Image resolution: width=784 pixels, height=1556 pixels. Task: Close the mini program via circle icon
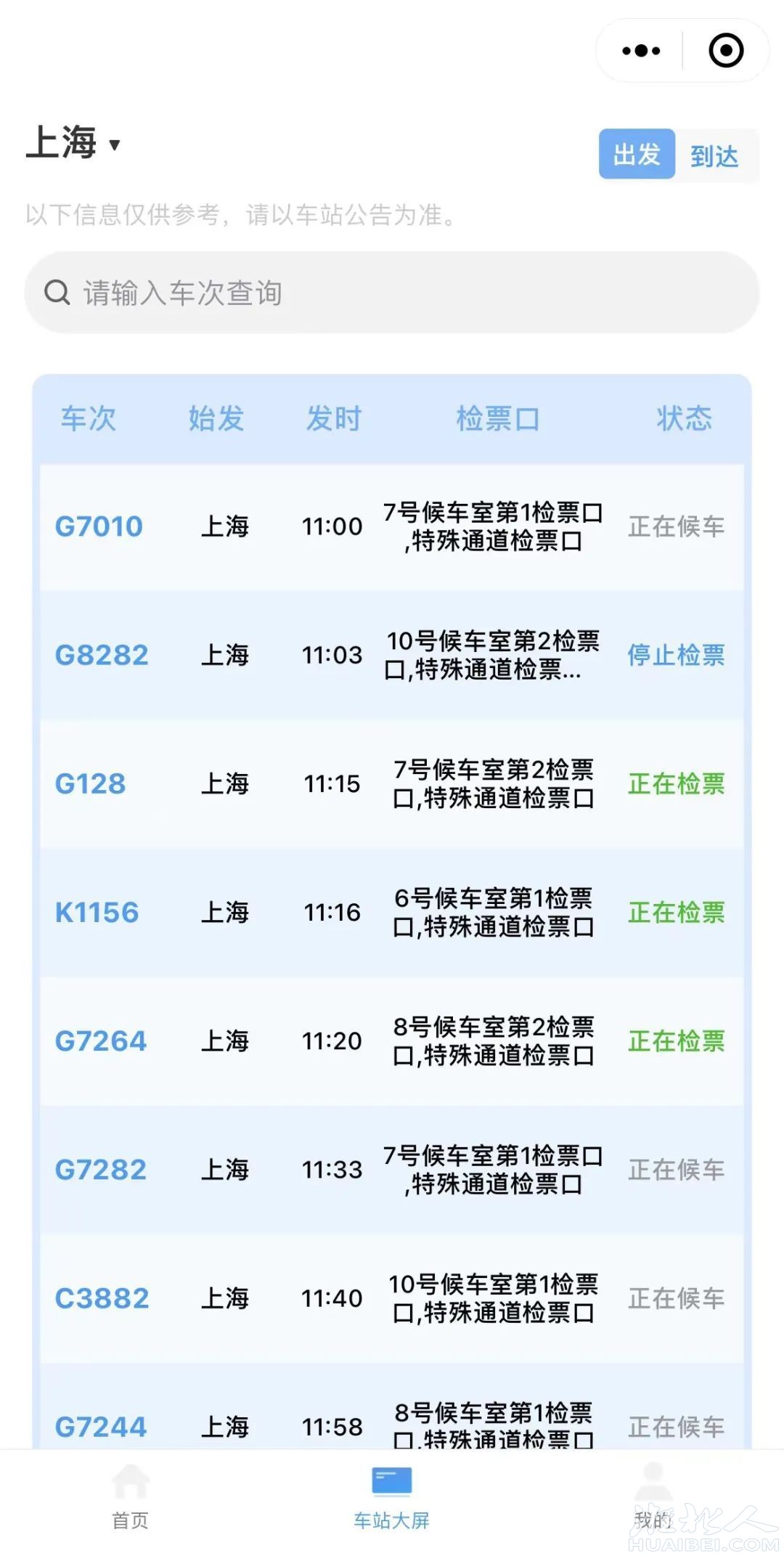tap(725, 51)
